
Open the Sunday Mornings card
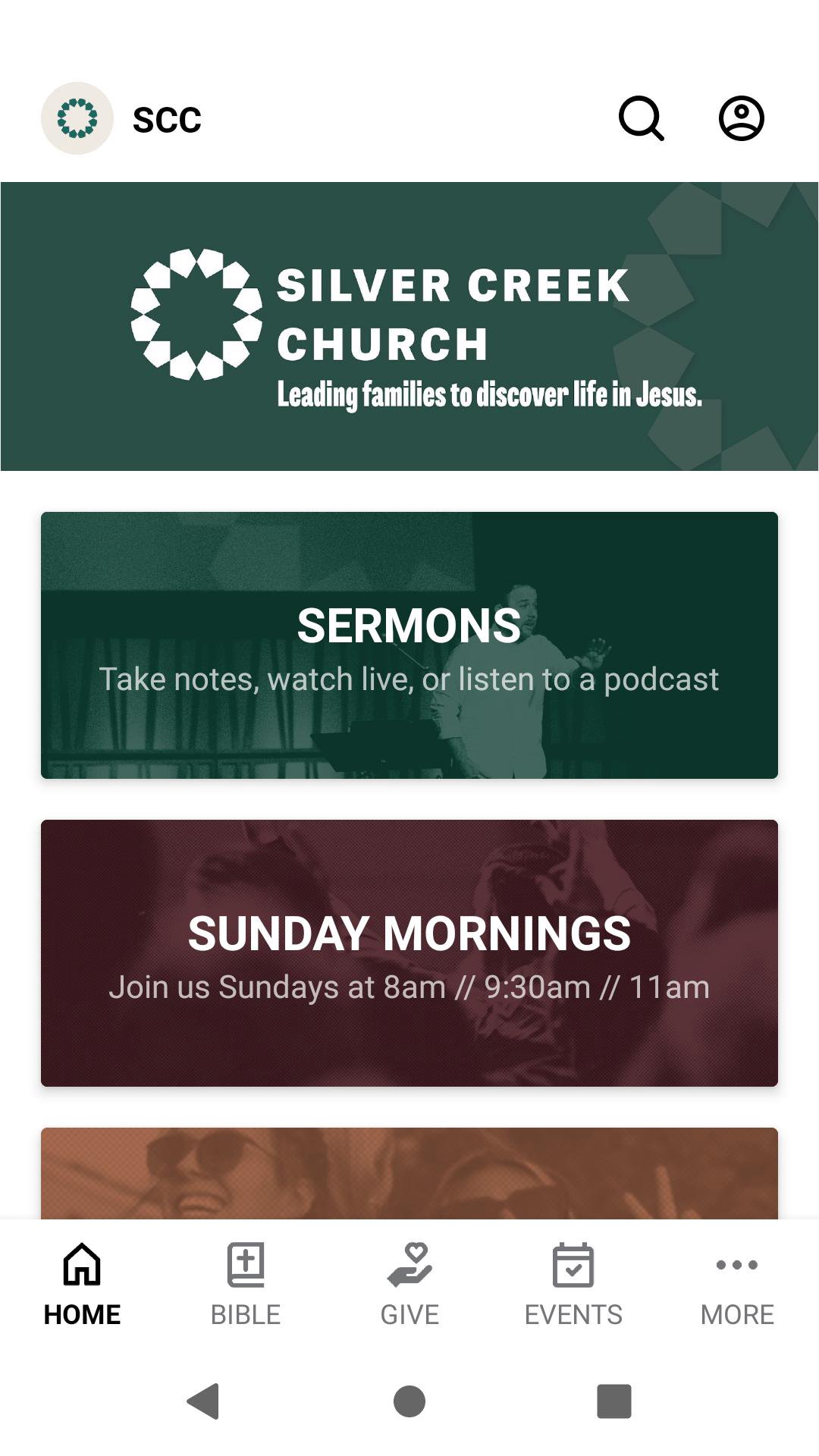(409, 953)
